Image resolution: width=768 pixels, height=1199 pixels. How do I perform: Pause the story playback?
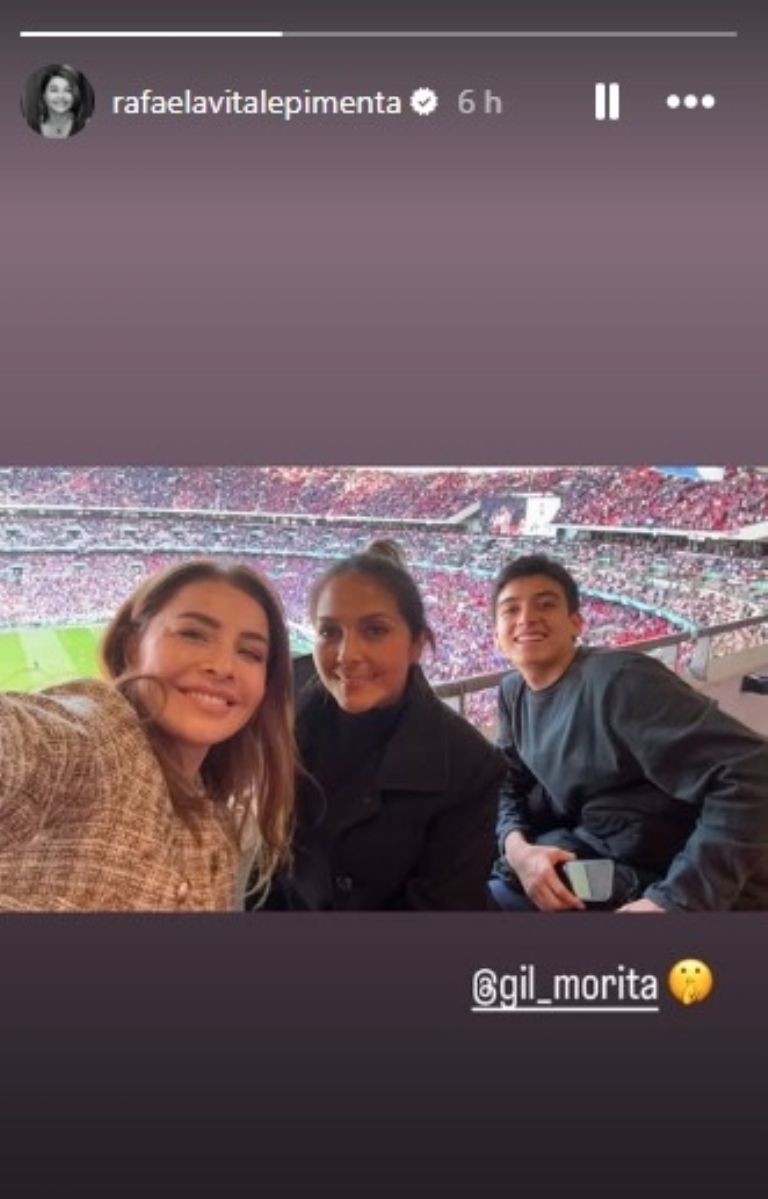(x=606, y=102)
